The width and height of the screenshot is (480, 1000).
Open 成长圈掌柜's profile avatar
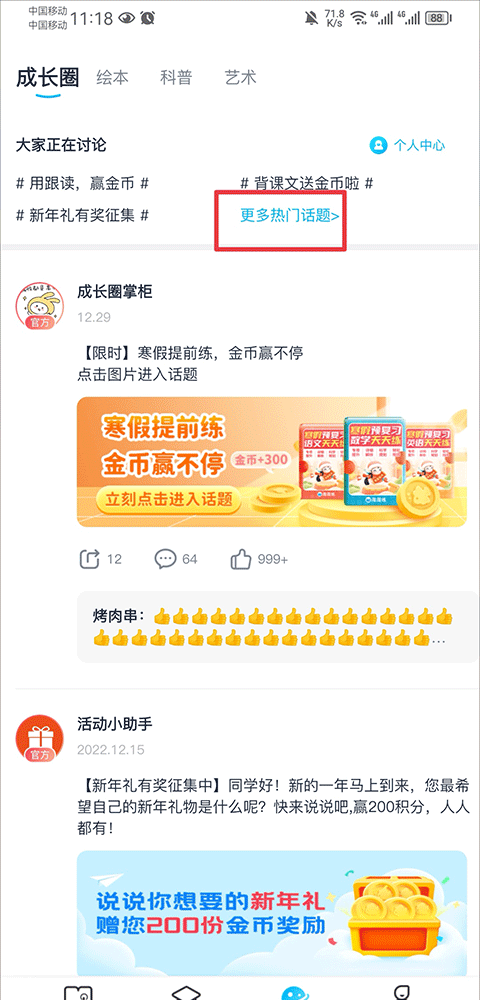(x=40, y=307)
